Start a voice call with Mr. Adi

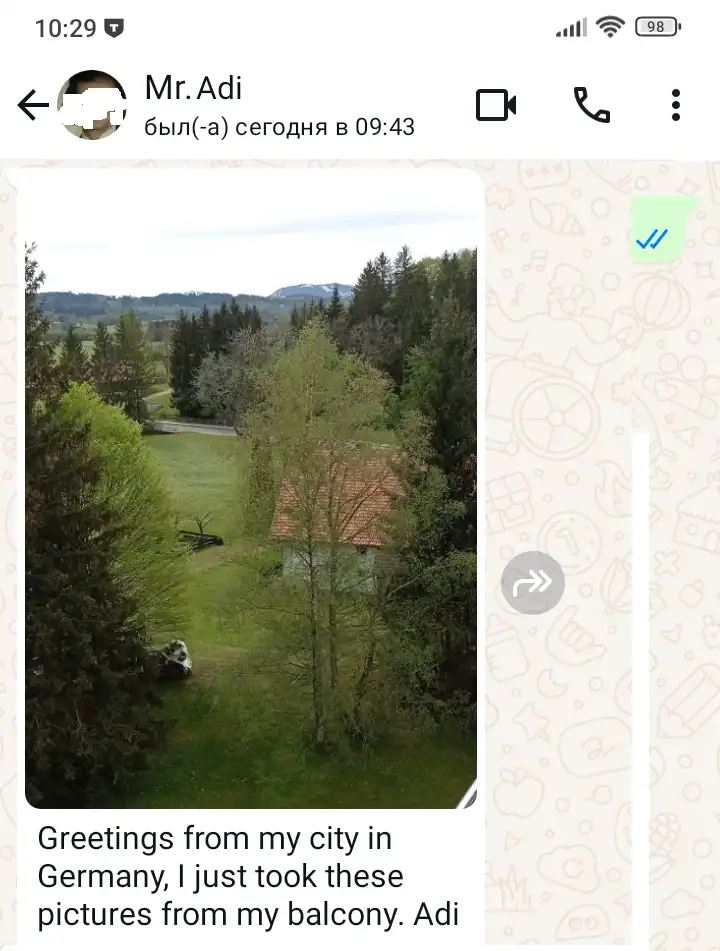click(x=591, y=105)
